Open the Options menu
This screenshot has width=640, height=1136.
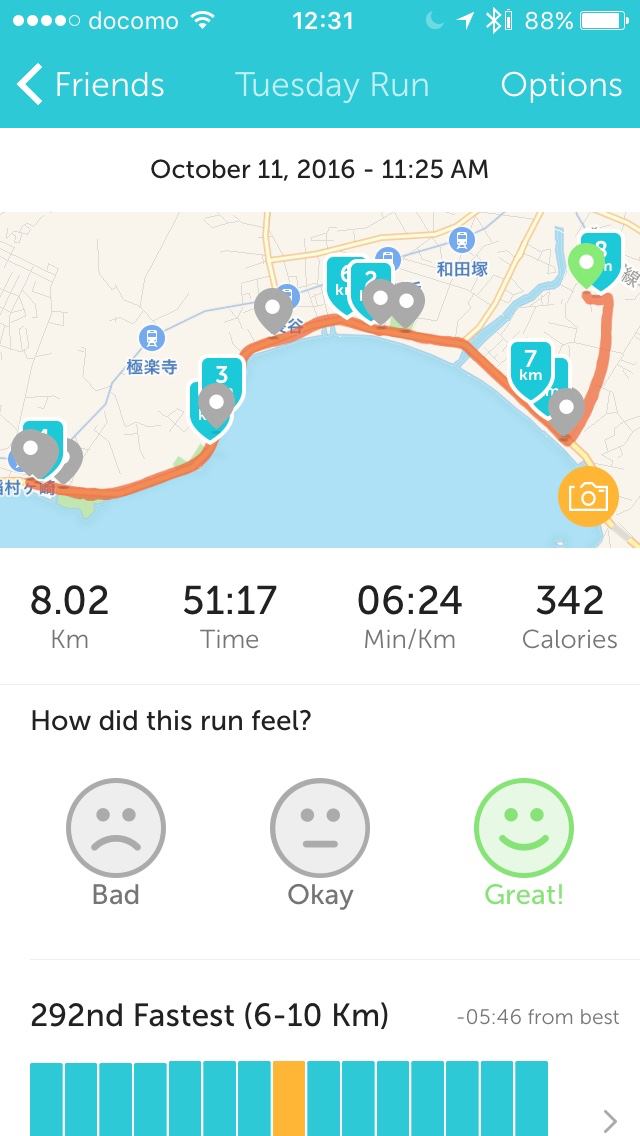point(561,85)
